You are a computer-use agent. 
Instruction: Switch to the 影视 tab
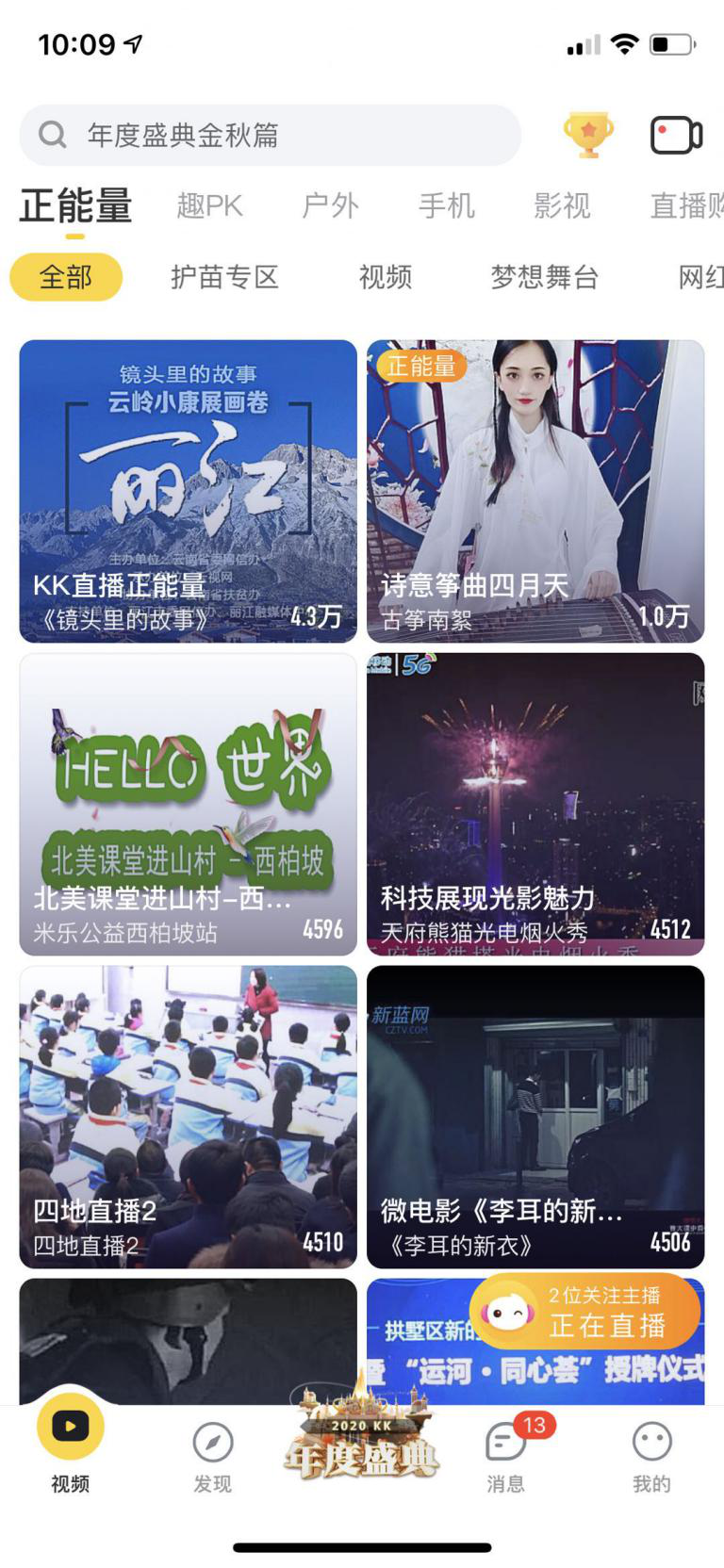562,205
